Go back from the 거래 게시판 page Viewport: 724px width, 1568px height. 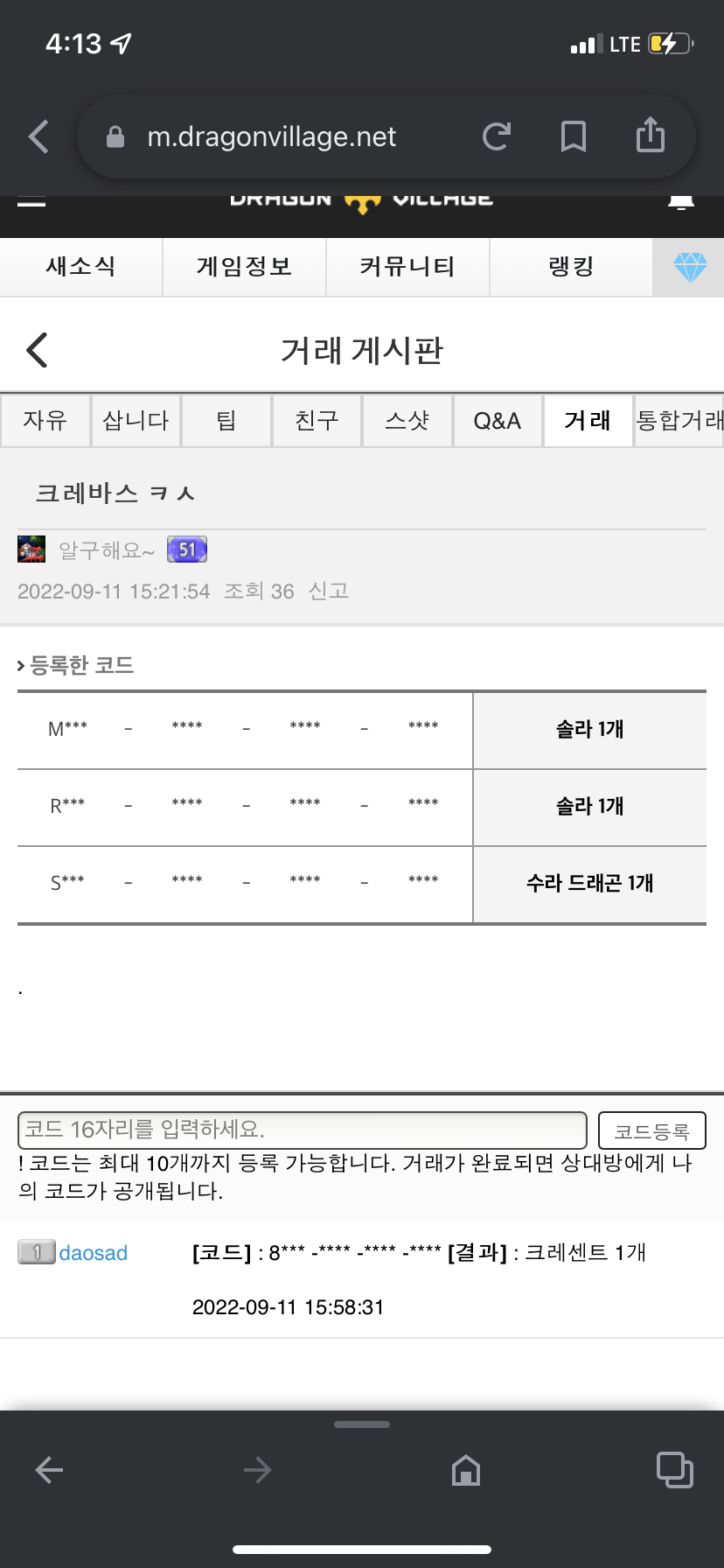click(x=37, y=350)
